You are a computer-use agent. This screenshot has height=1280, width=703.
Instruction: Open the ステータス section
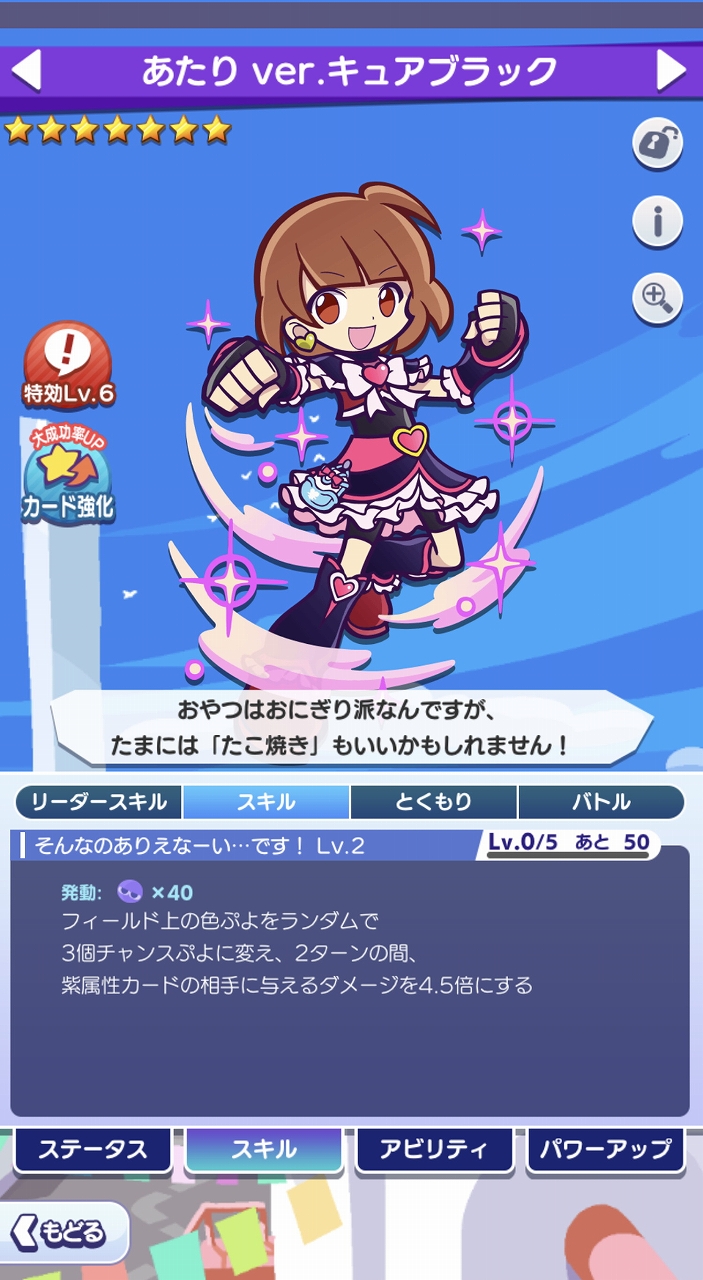(92, 1150)
